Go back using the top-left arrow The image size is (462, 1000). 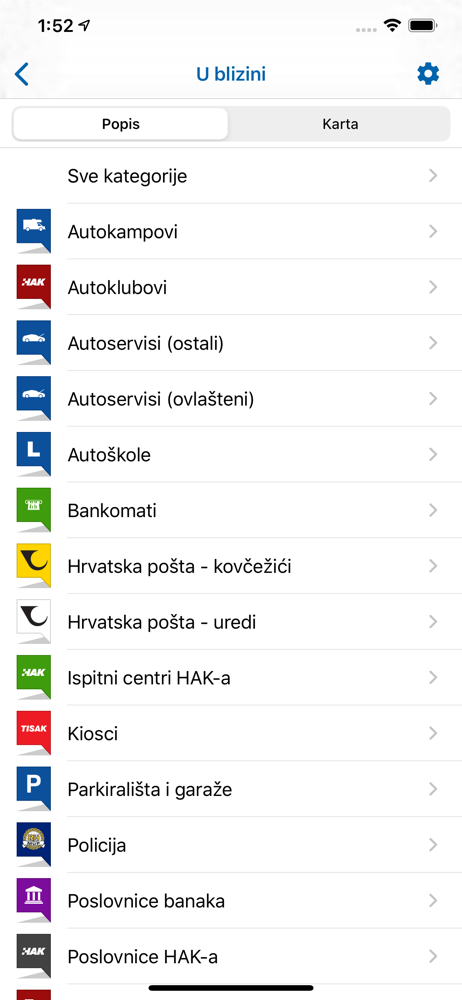tap(22, 75)
